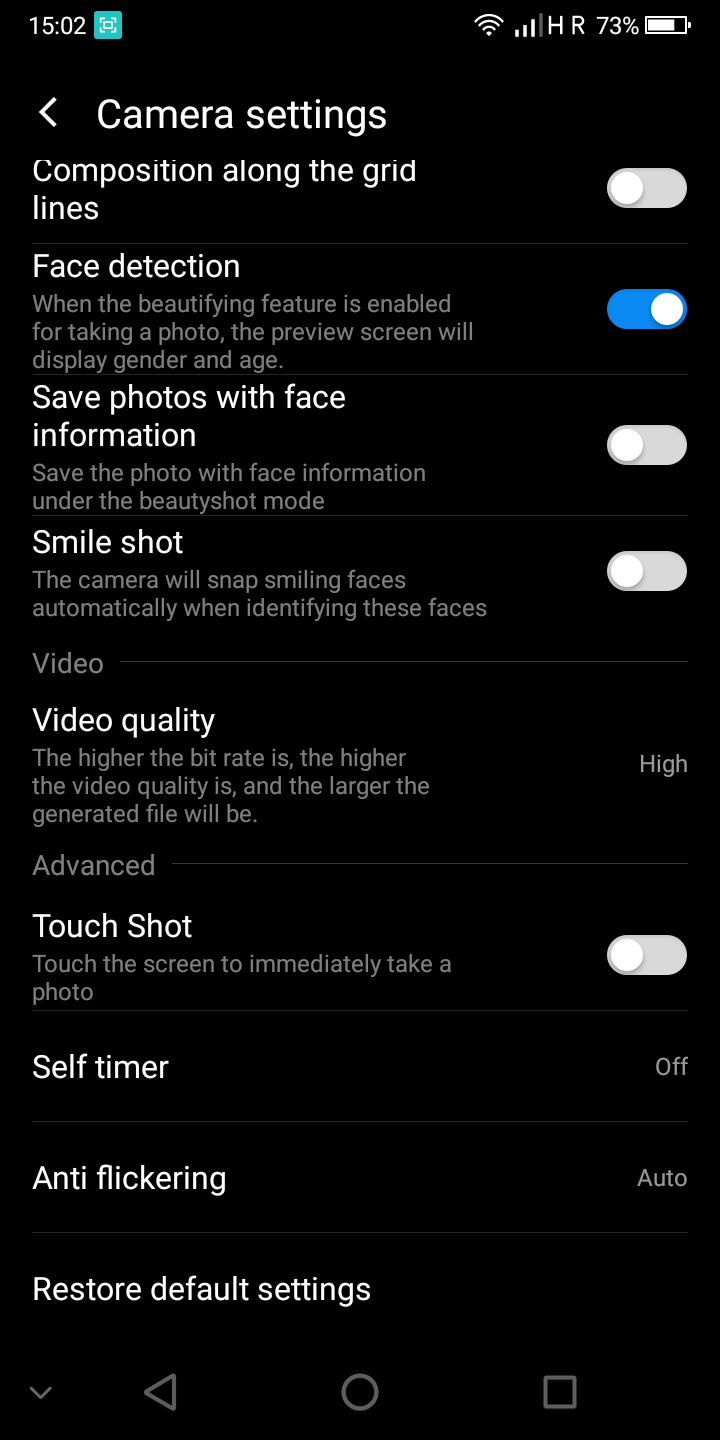Turn off Face detection
Screen dimensions: 720x1440
pyautogui.click(x=646, y=309)
